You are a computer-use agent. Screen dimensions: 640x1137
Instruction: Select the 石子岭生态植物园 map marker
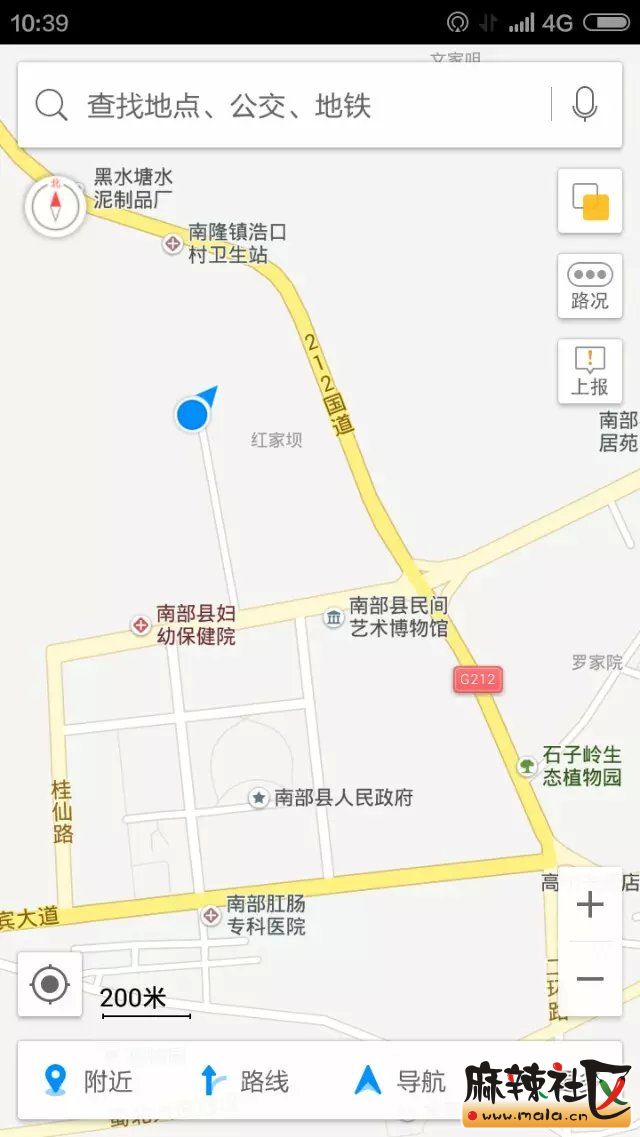tap(527, 766)
